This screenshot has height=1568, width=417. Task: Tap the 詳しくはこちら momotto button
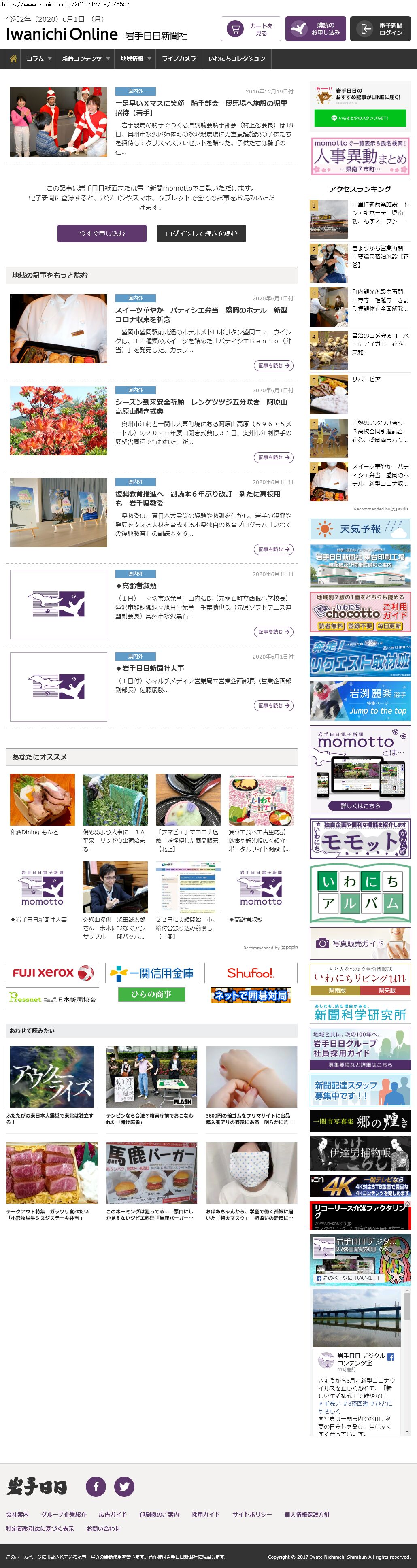360,805
